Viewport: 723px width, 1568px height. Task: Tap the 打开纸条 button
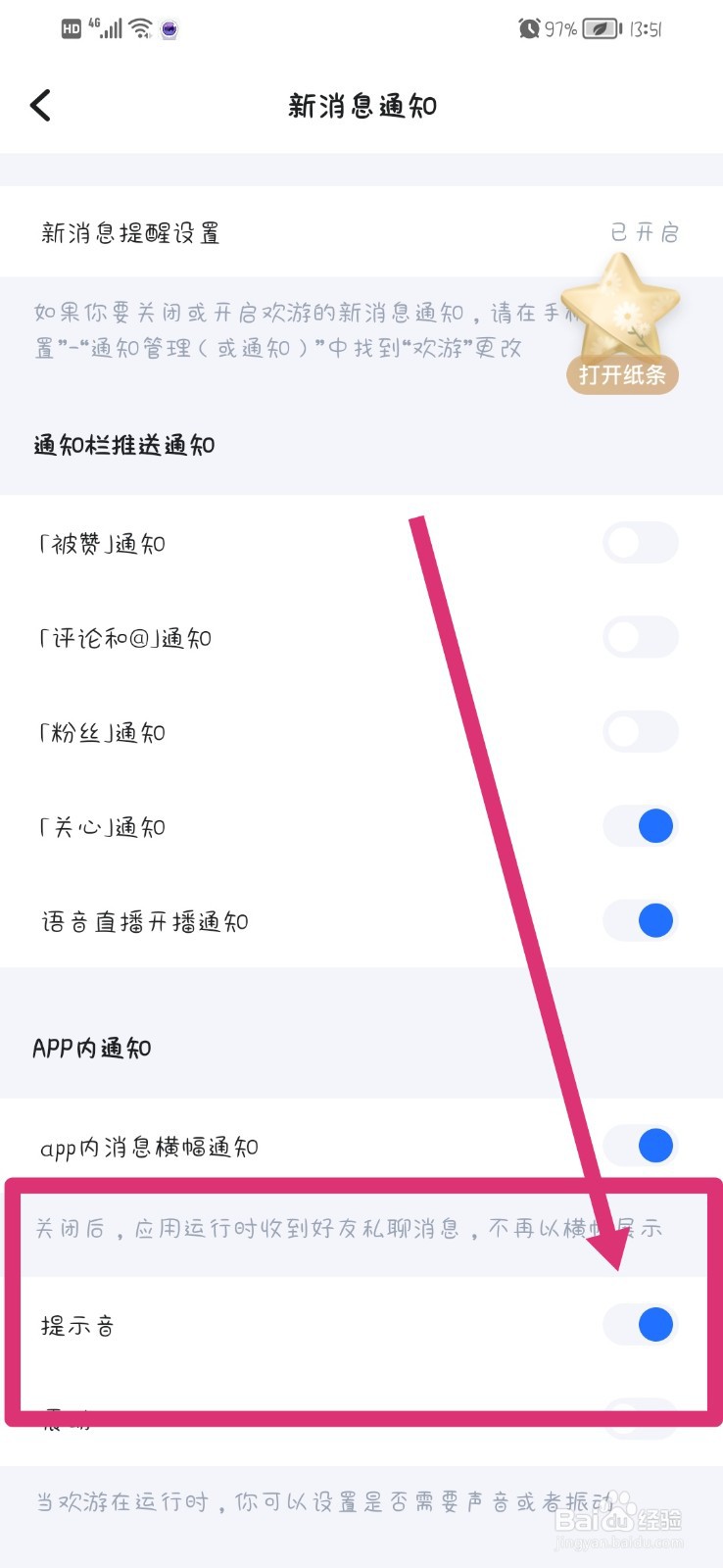621,375
